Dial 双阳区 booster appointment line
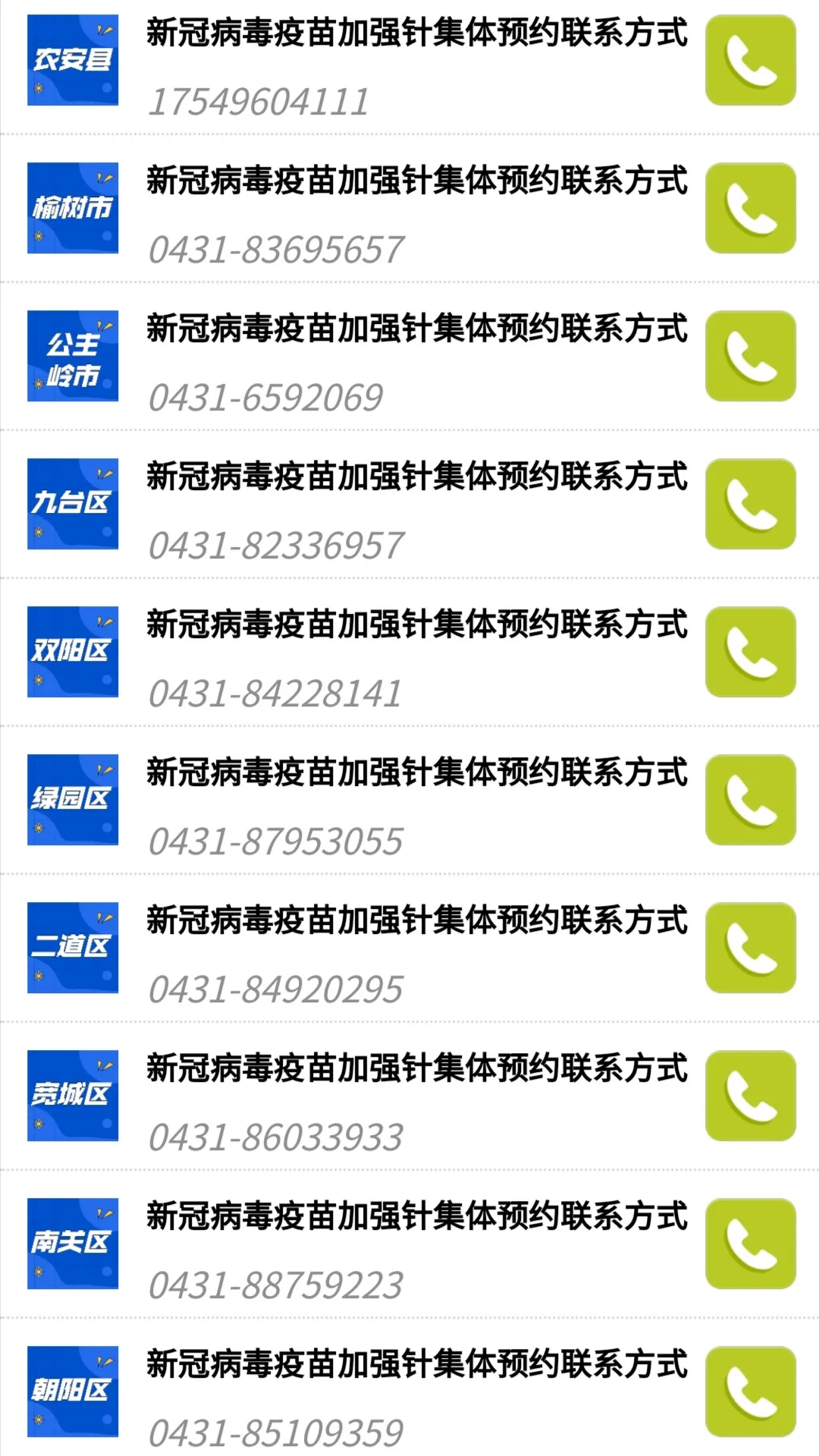819x1456 pixels. pos(750,652)
